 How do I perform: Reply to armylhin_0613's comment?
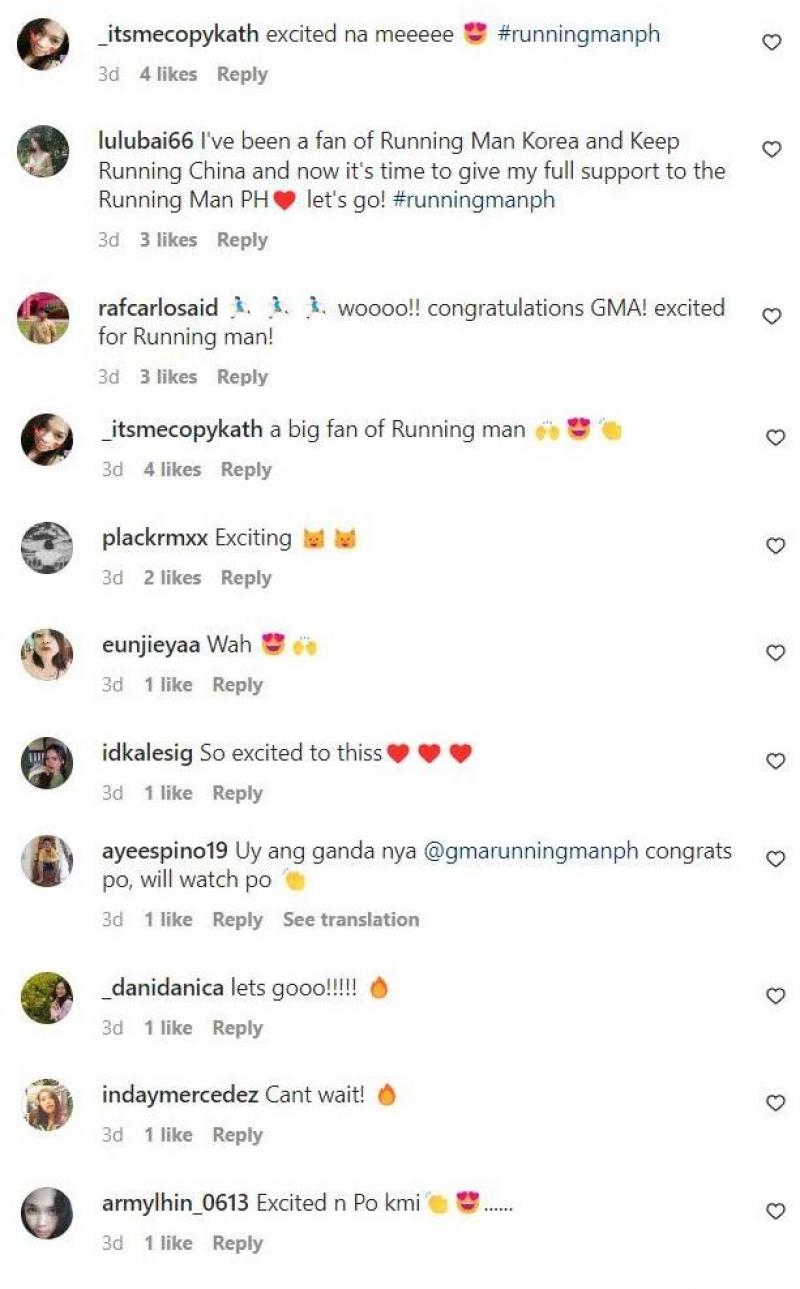click(x=237, y=1243)
